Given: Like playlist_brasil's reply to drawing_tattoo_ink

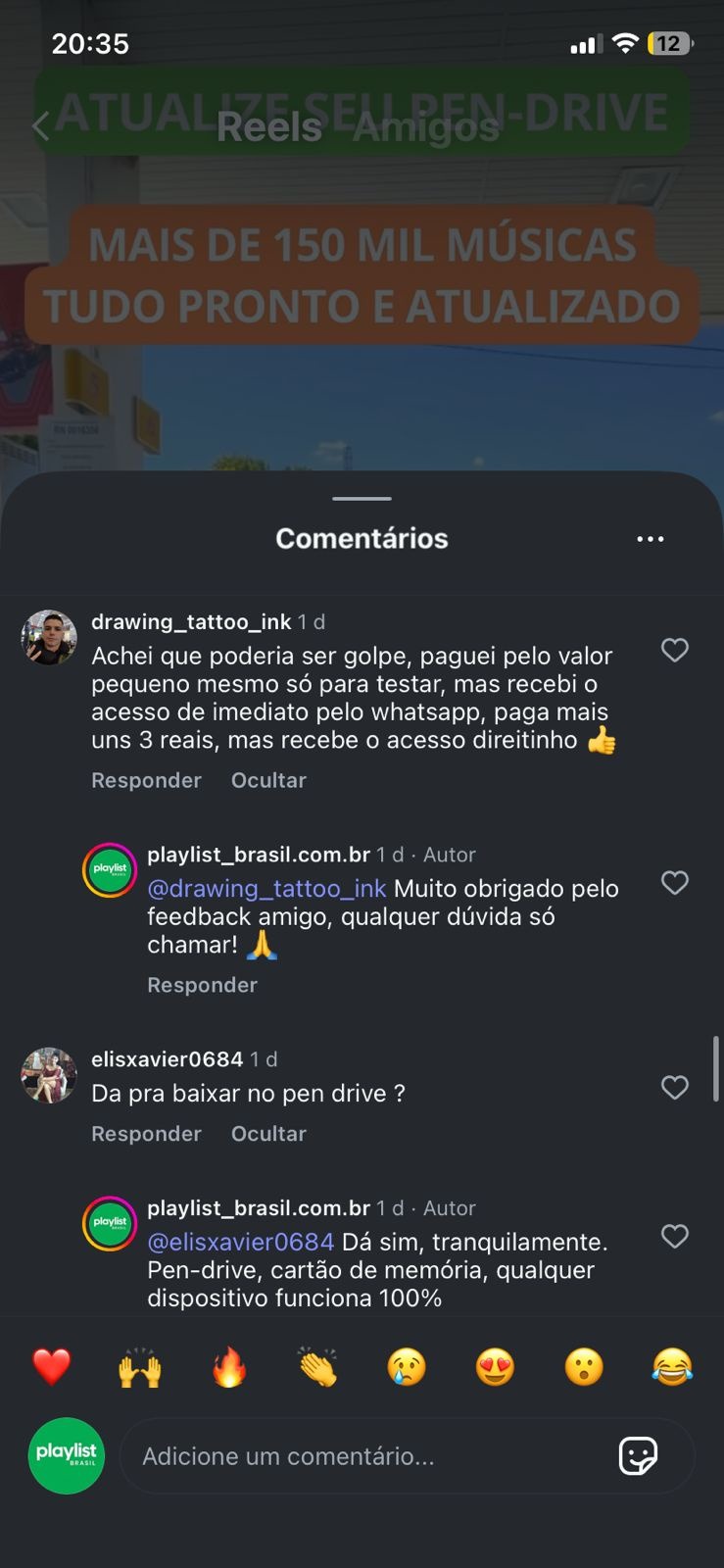Looking at the screenshot, I should click(x=674, y=882).
